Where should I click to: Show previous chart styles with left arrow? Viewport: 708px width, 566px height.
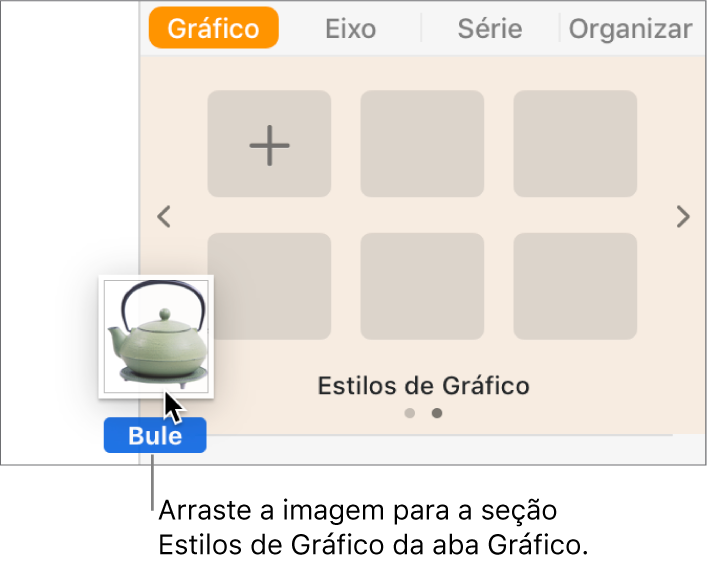coord(166,216)
